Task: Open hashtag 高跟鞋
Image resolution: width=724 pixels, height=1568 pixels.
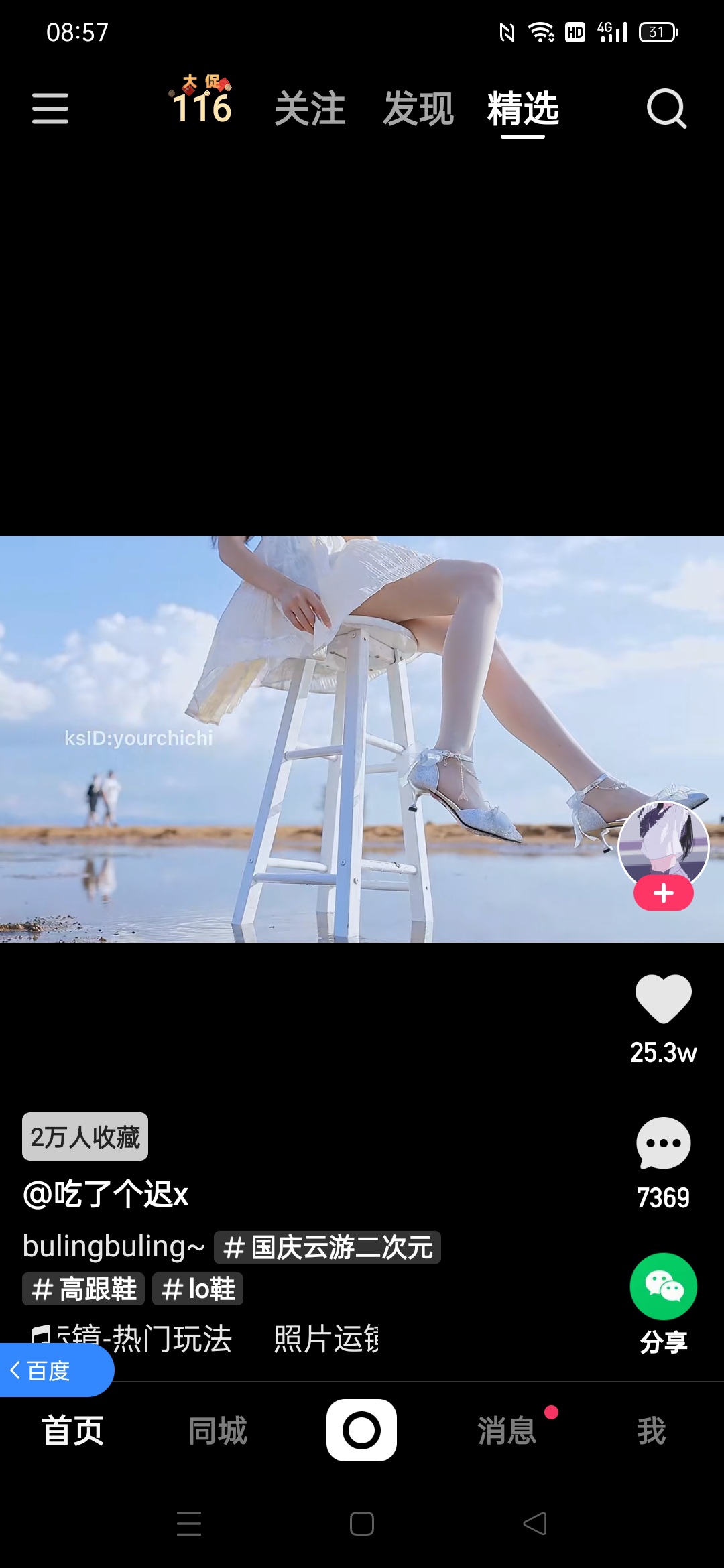Action: pyautogui.click(x=84, y=1289)
